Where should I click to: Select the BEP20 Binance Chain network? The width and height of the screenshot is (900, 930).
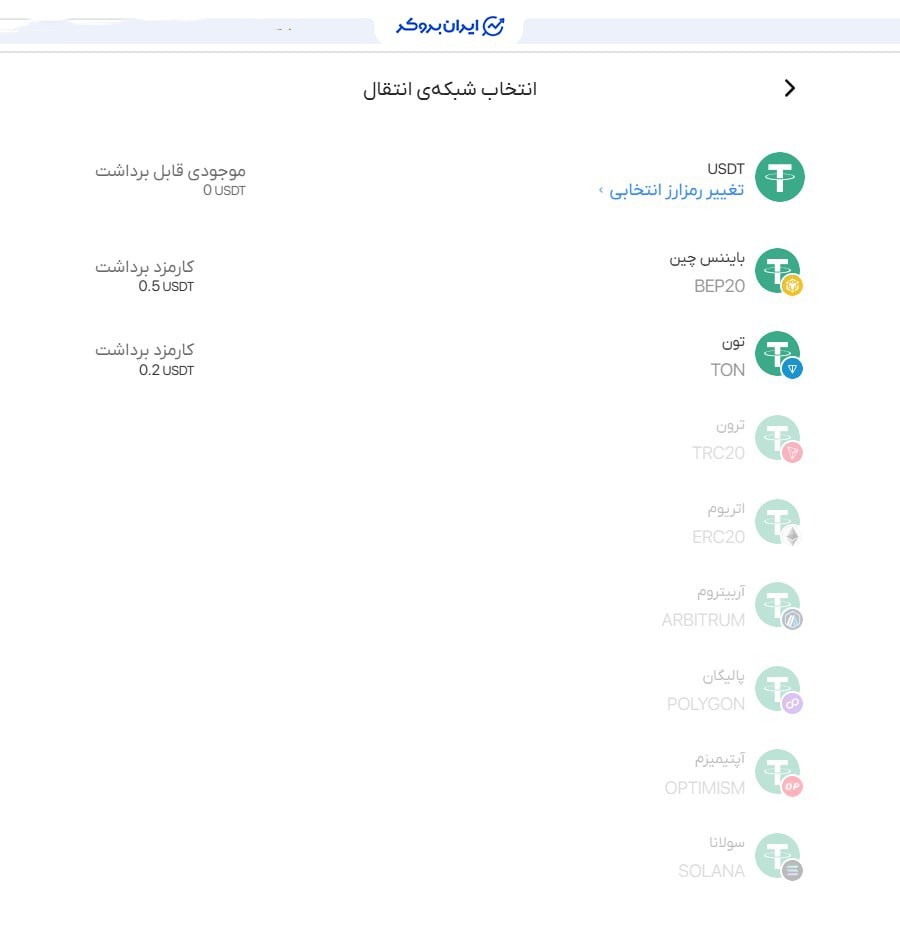click(x=720, y=272)
